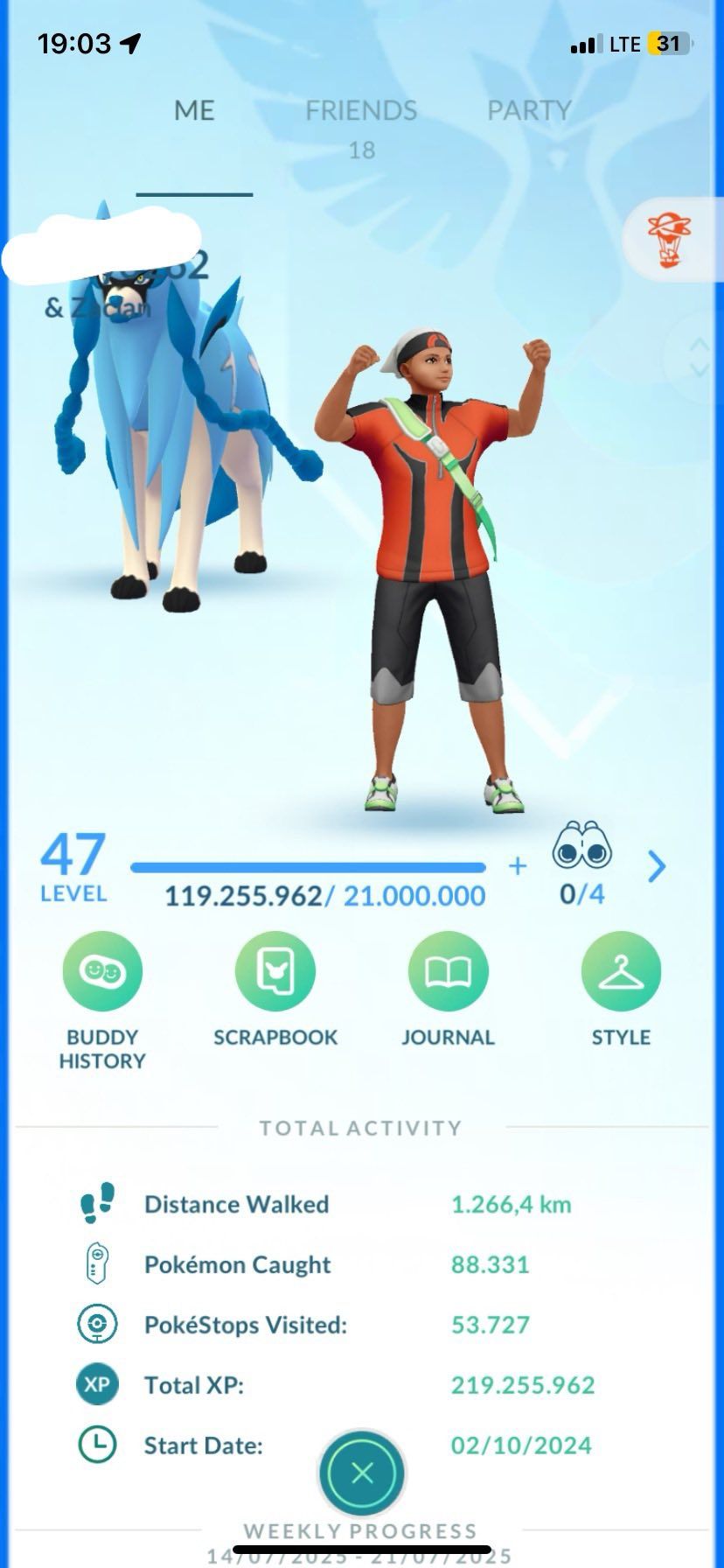The width and height of the screenshot is (724, 1568).
Task: Open the orange balloon icon
Action: click(x=669, y=239)
